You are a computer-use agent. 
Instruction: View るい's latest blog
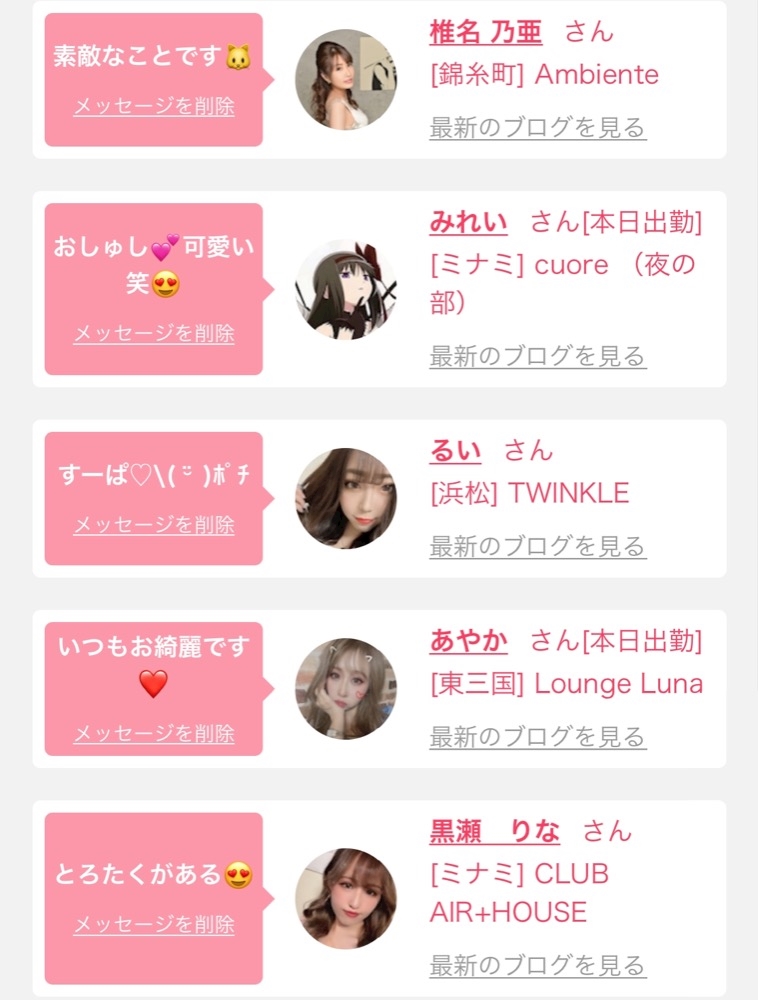click(x=537, y=546)
